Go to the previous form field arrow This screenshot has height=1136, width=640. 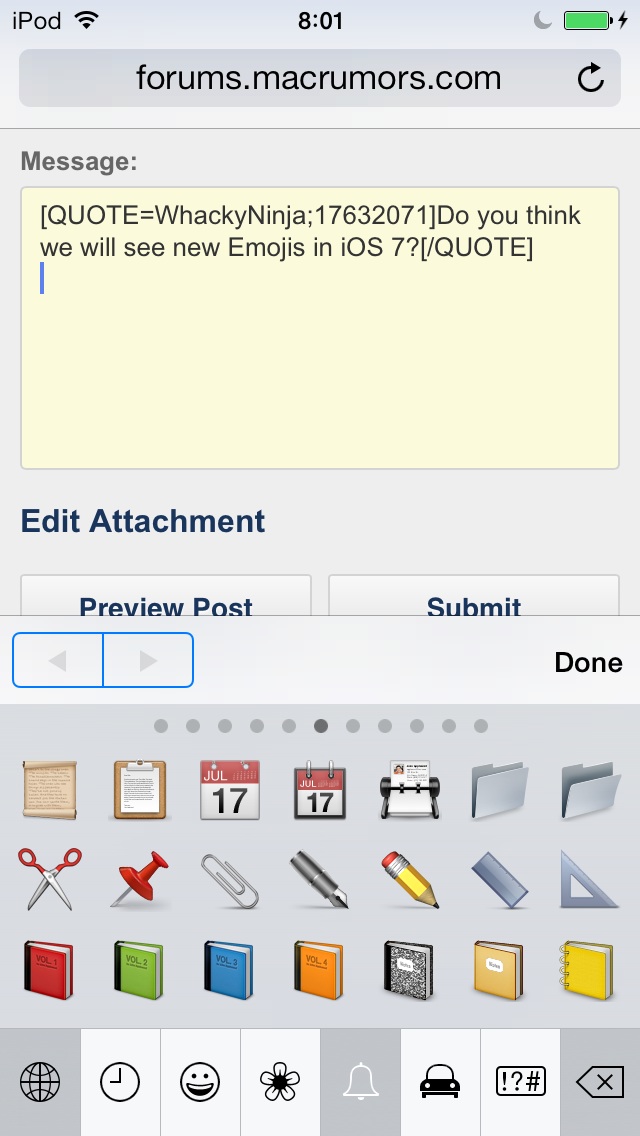click(x=58, y=660)
